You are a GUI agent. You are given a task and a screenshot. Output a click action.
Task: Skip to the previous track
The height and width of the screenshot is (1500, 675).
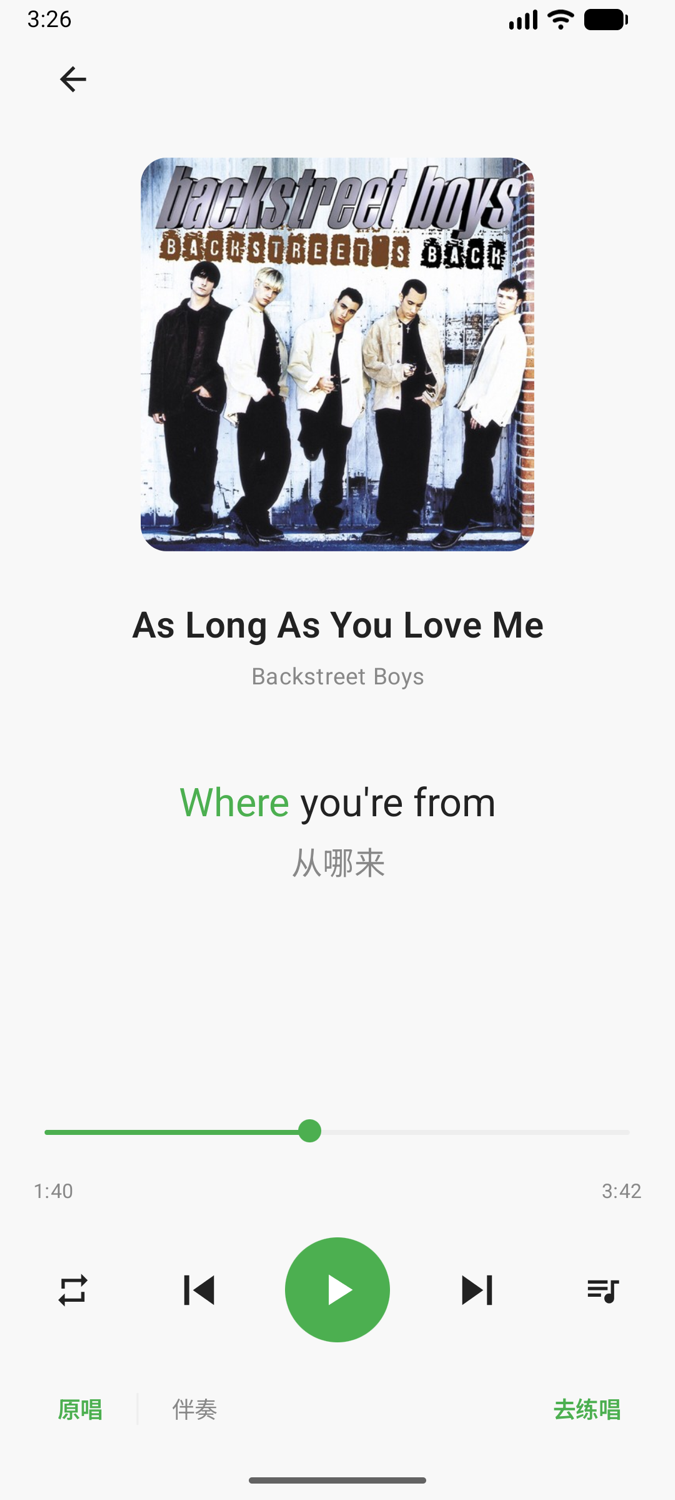tap(199, 1290)
